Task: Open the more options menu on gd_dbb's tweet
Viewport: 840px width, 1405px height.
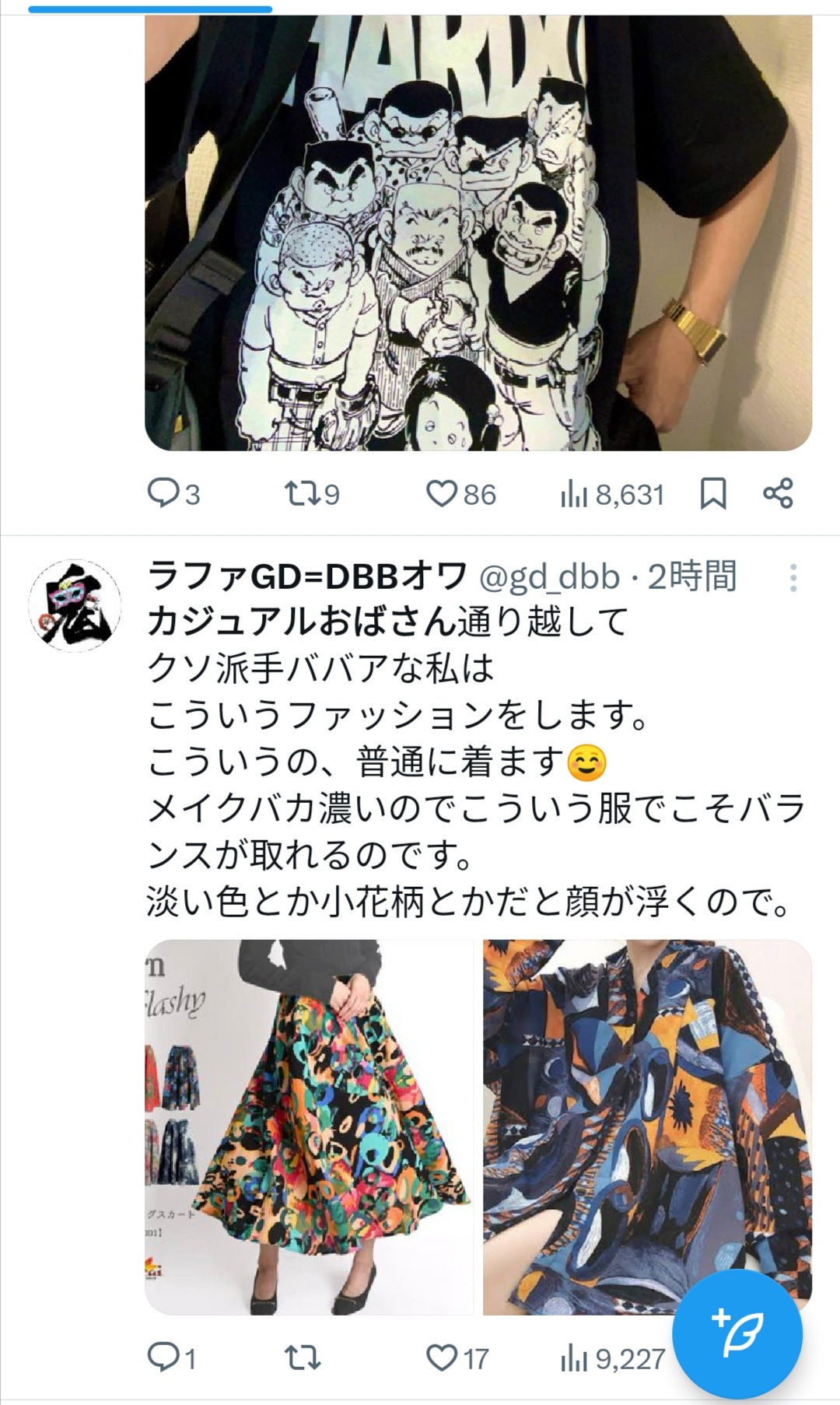Action: 793,579
